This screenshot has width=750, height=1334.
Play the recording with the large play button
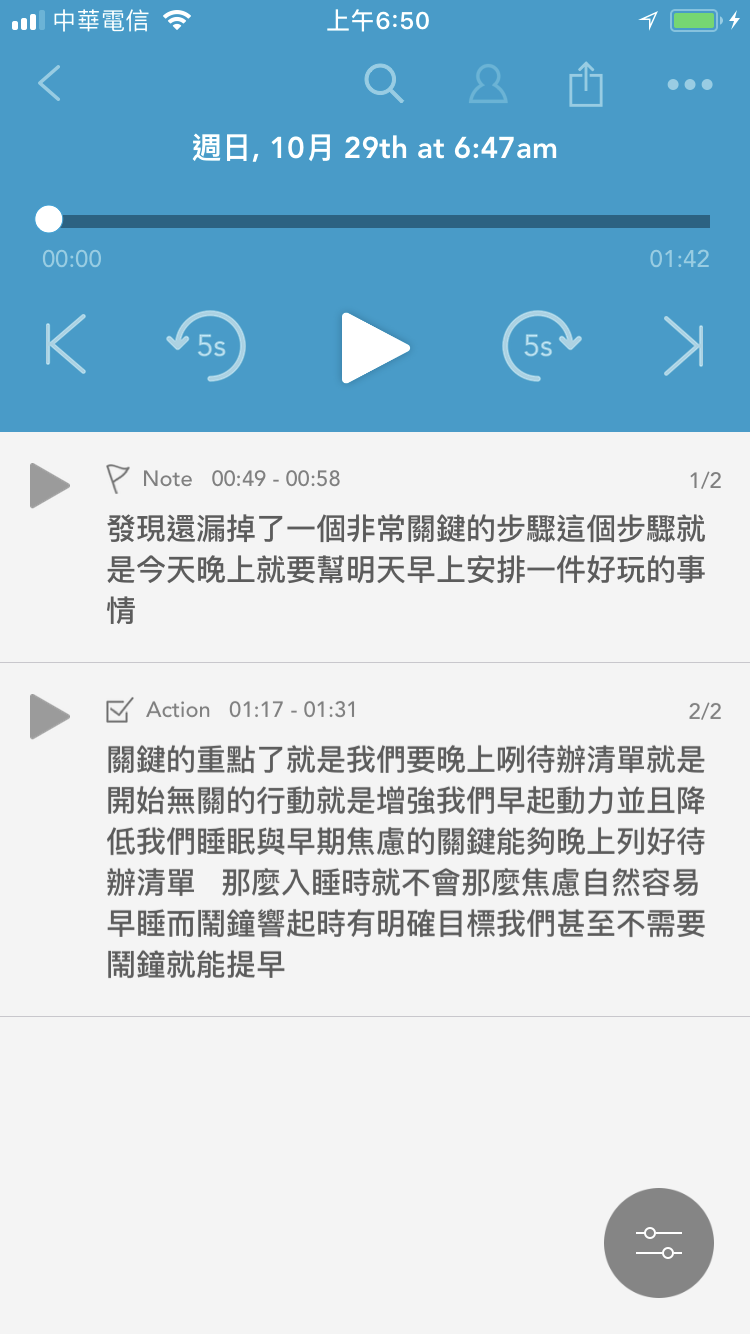pos(375,348)
